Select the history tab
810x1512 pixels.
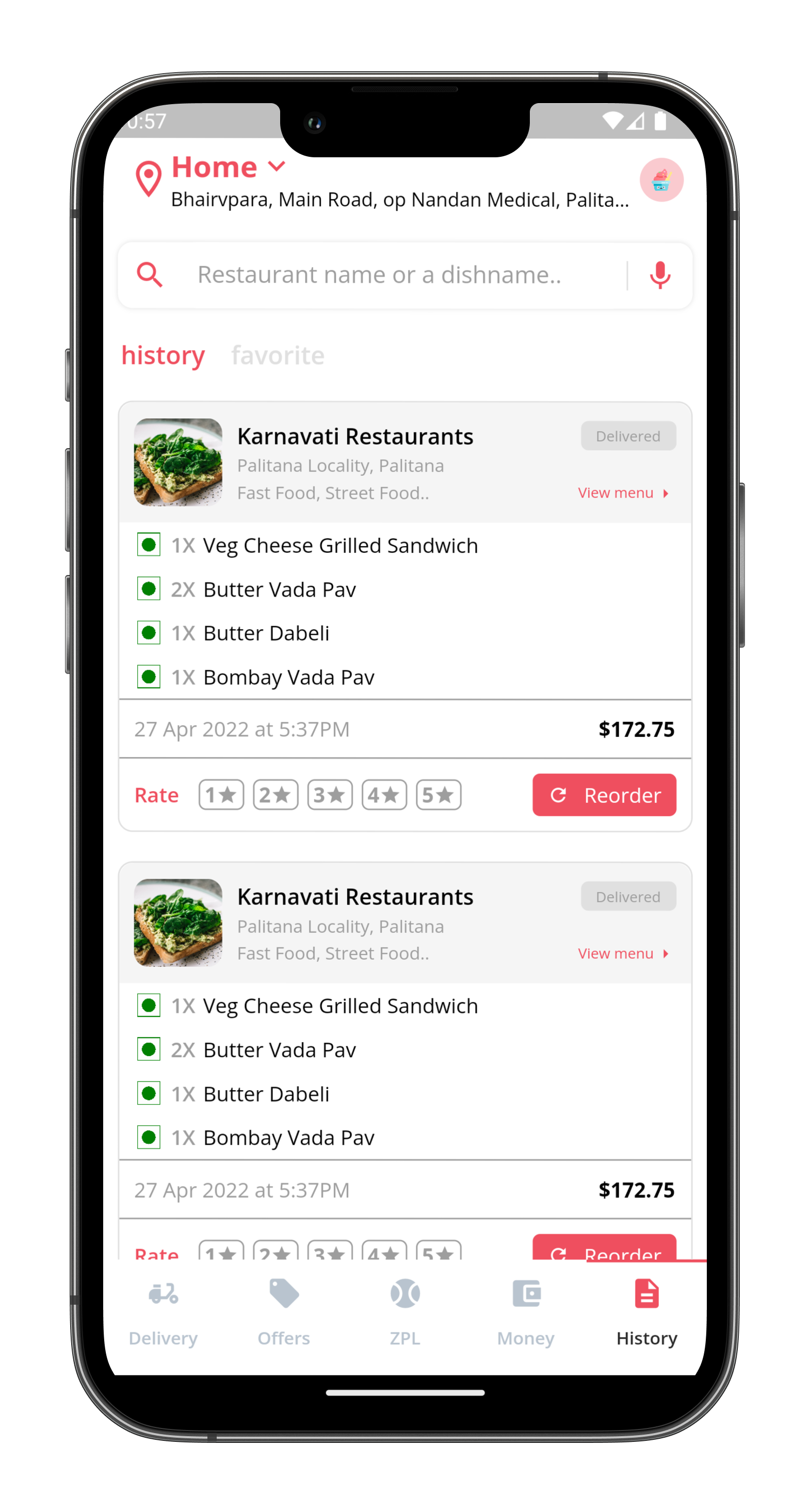(163, 356)
